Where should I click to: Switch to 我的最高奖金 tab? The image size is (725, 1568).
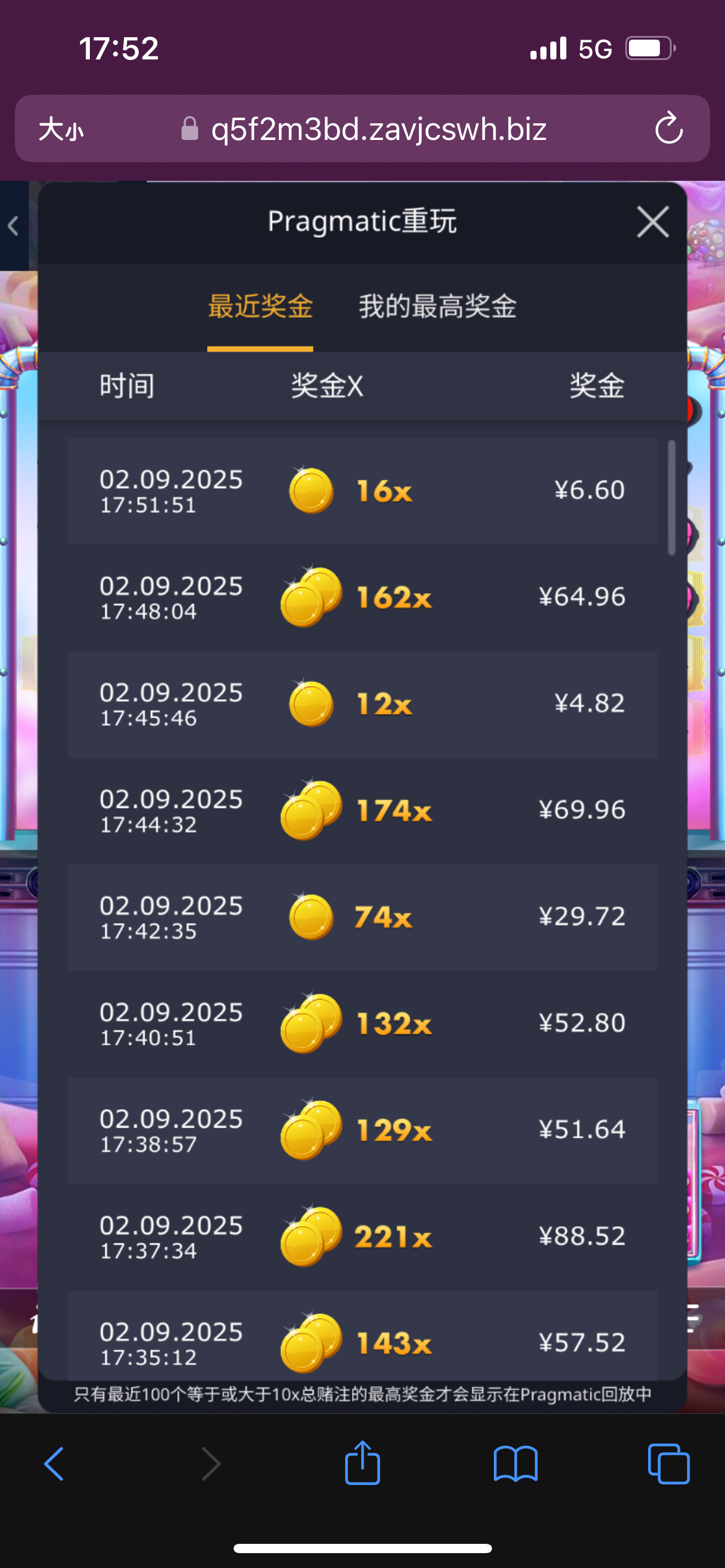click(437, 307)
